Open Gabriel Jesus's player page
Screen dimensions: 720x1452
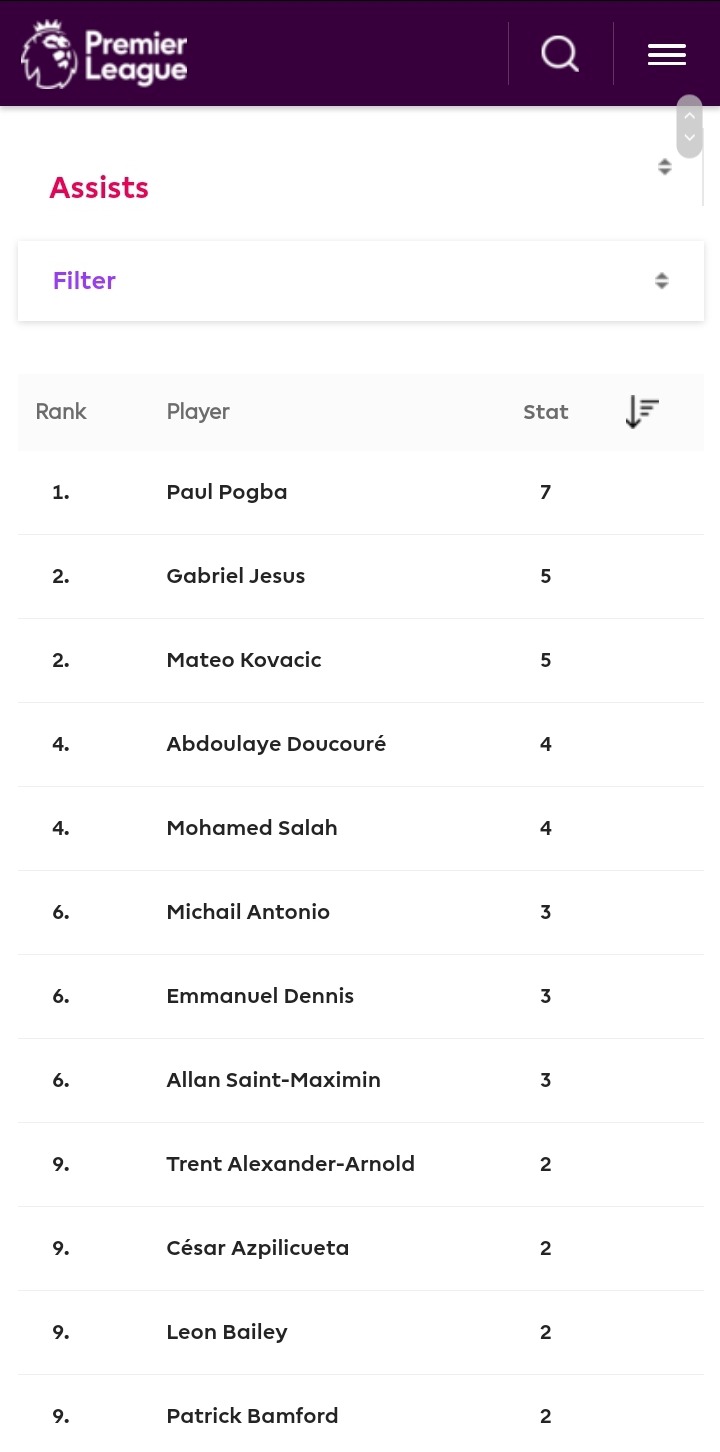236,576
